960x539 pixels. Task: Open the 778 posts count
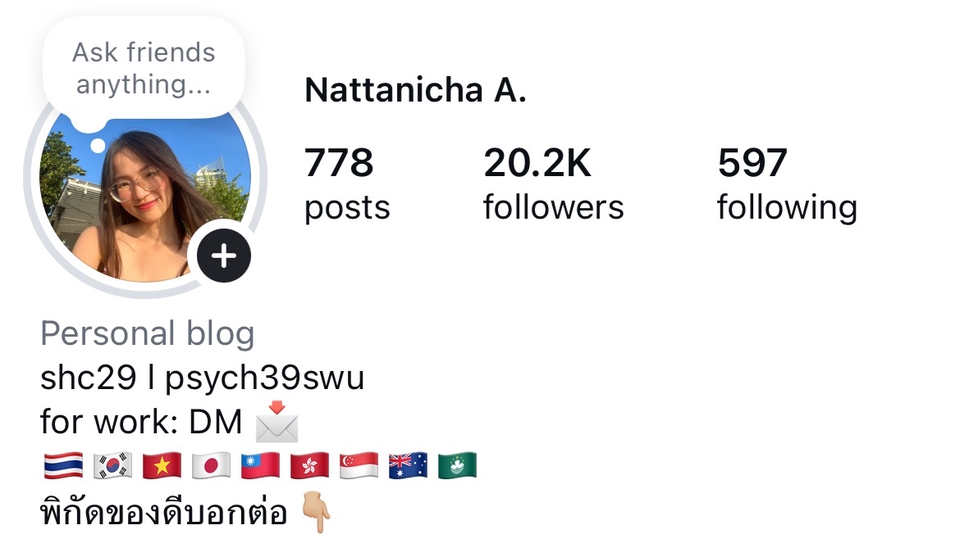[346, 184]
